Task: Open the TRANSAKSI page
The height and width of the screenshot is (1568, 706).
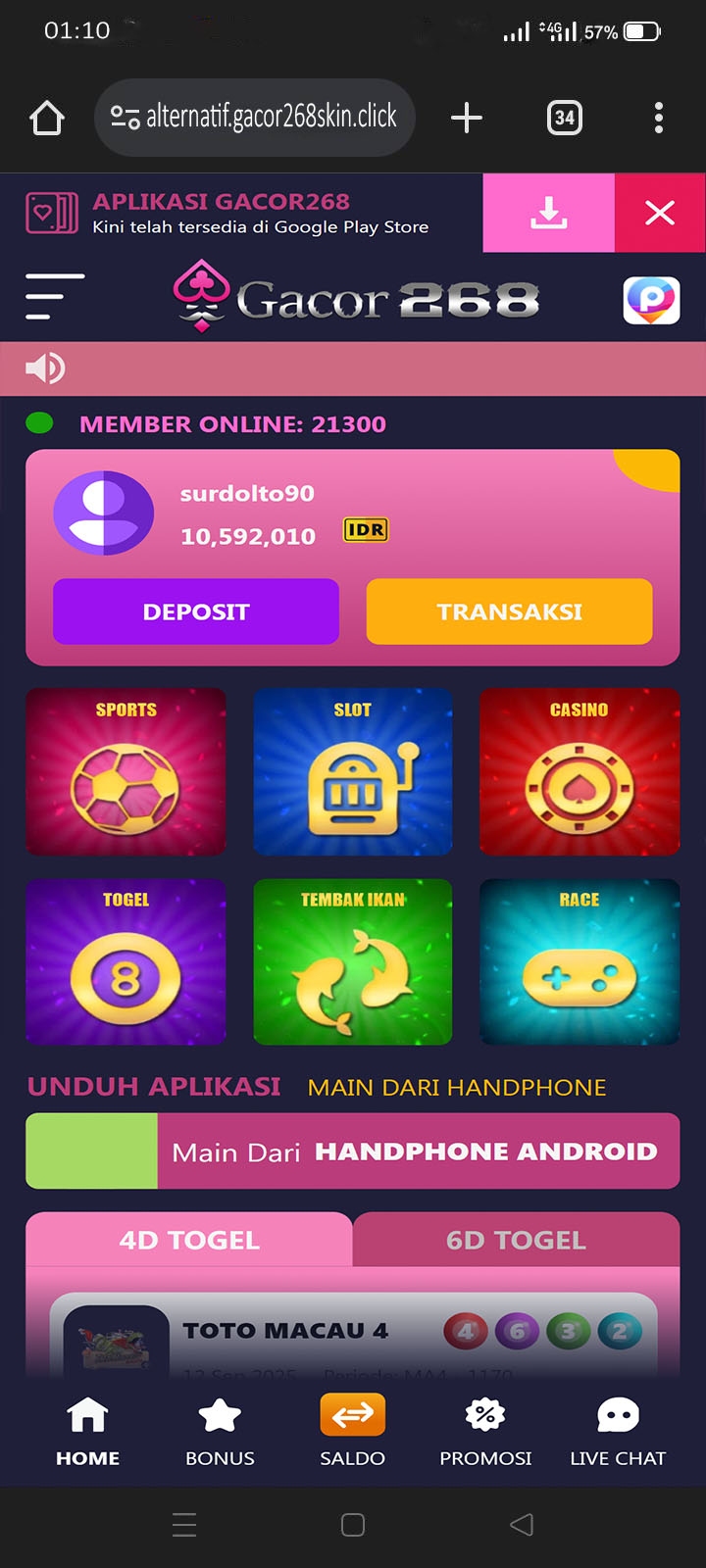Action: (509, 612)
